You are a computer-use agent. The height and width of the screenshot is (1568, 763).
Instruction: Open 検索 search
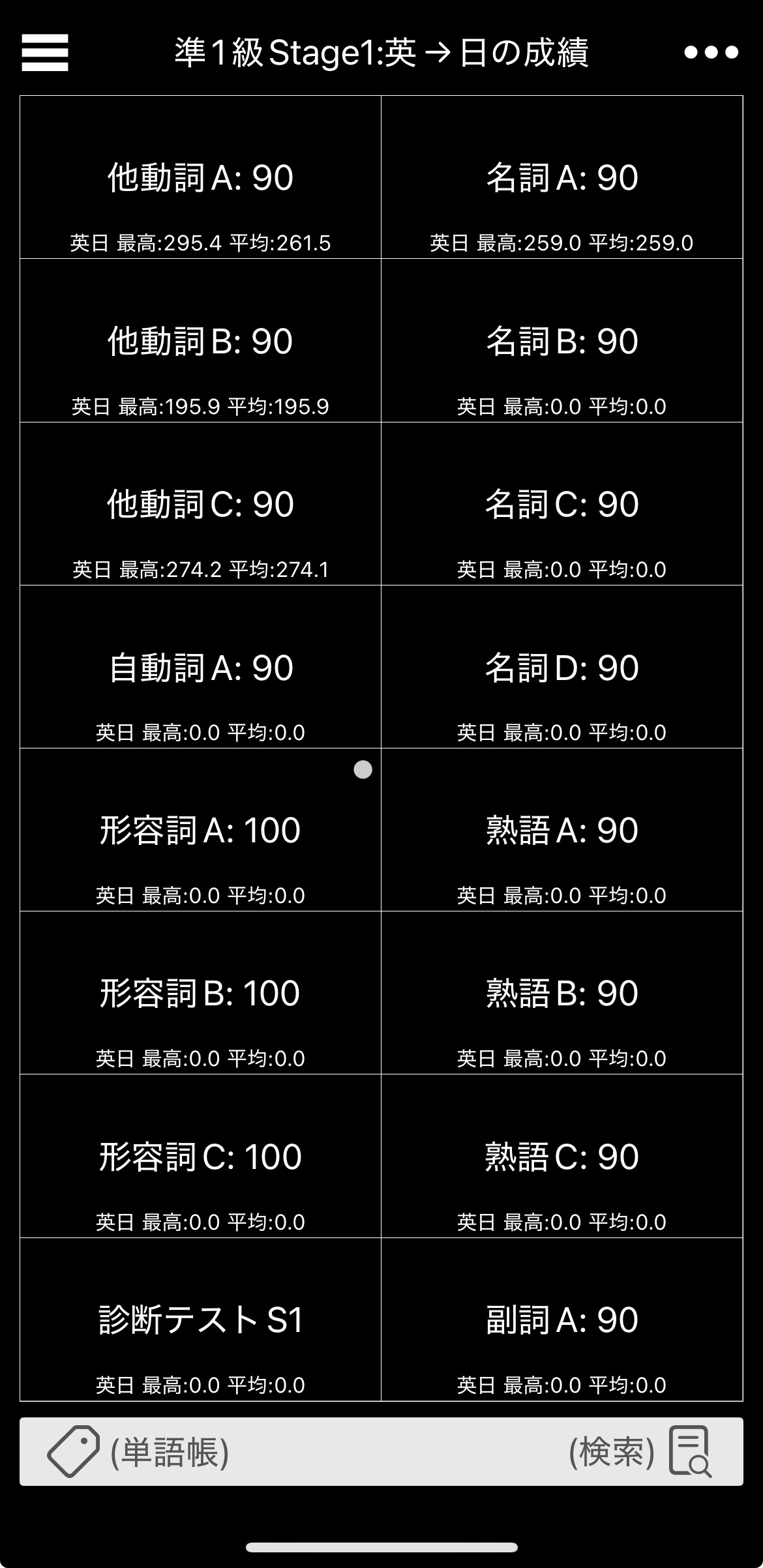click(640, 1451)
